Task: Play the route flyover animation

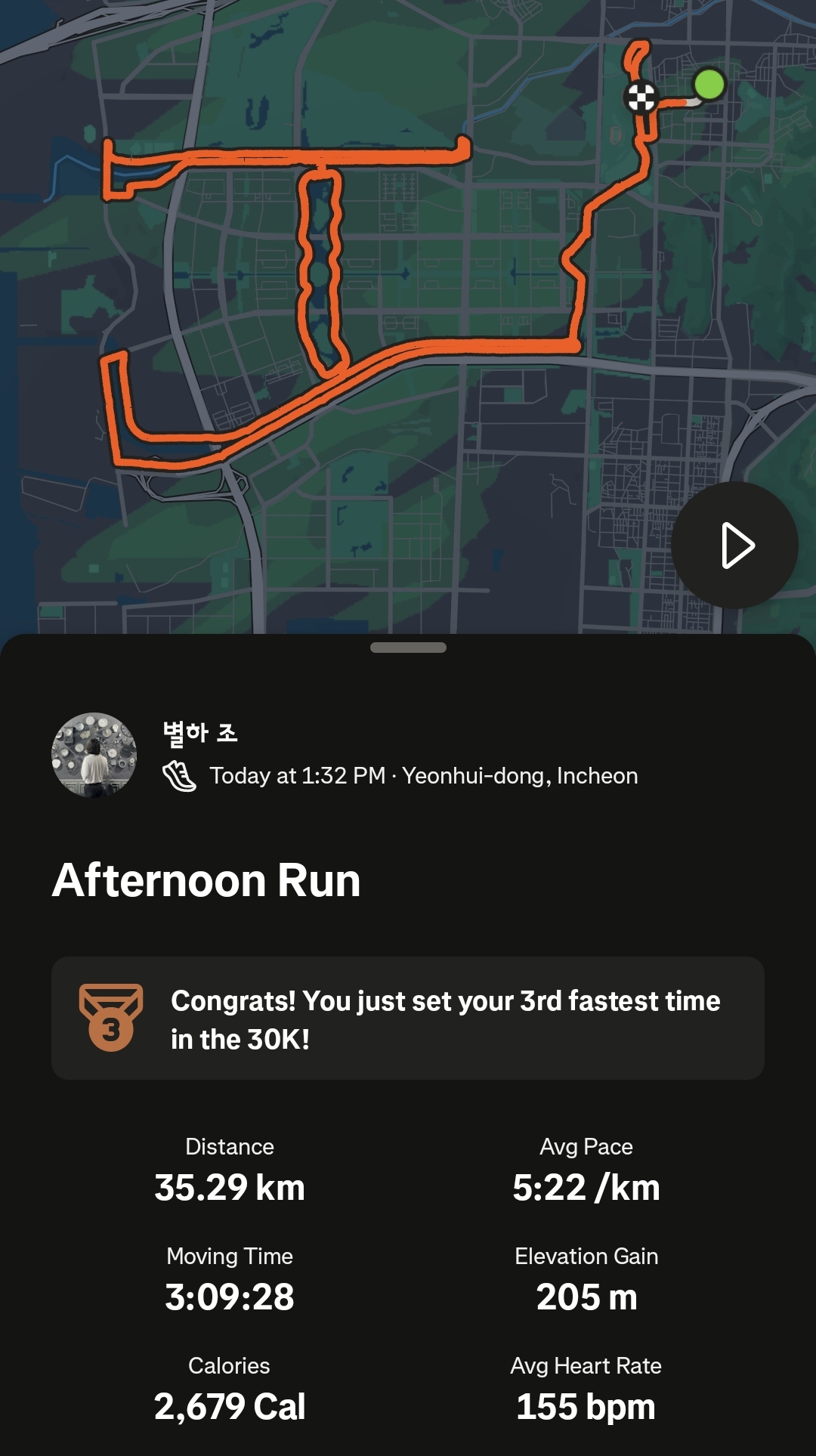Action: click(734, 545)
